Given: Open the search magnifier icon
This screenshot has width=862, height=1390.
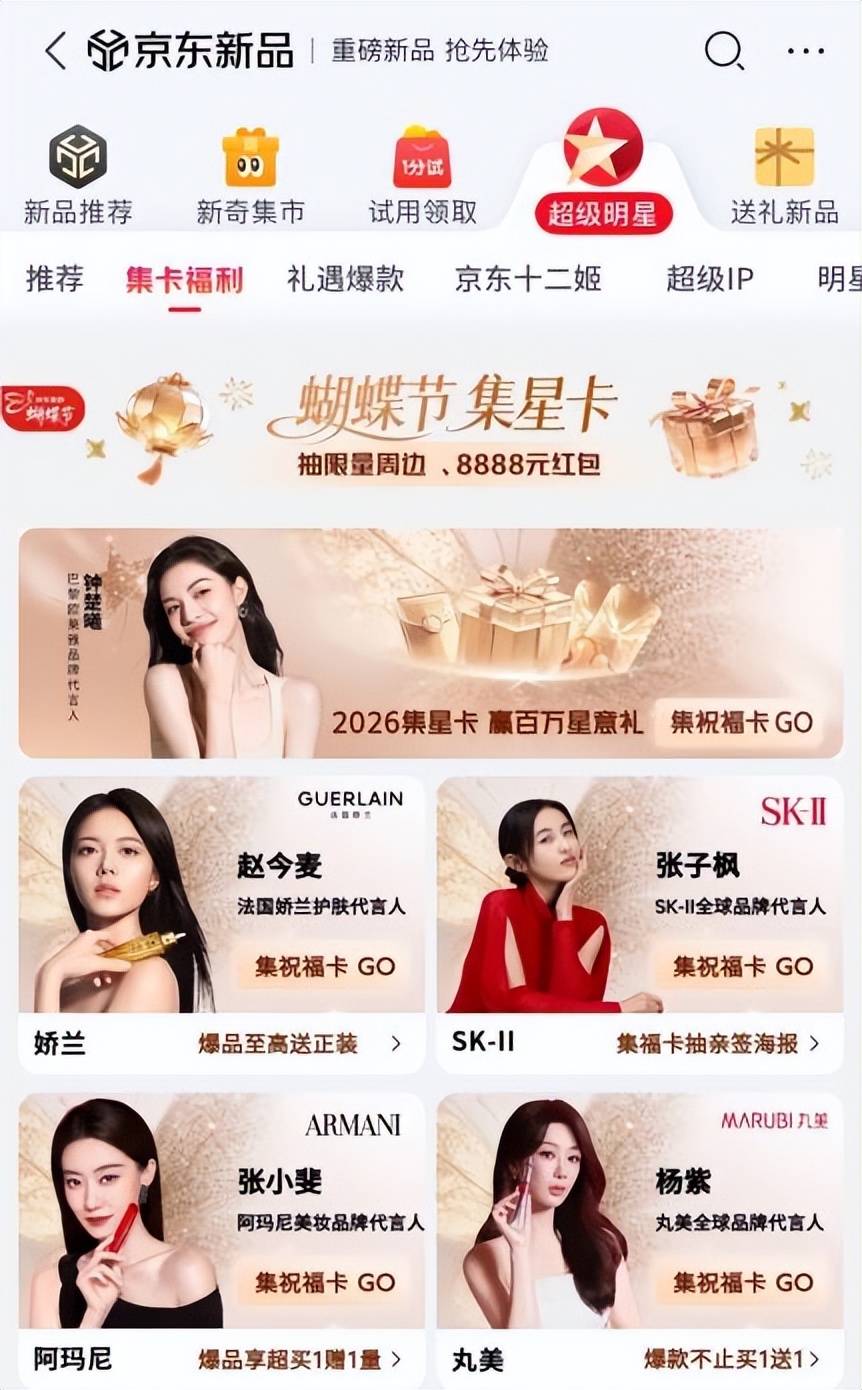Looking at the screenshot, I should click(723, 50).
